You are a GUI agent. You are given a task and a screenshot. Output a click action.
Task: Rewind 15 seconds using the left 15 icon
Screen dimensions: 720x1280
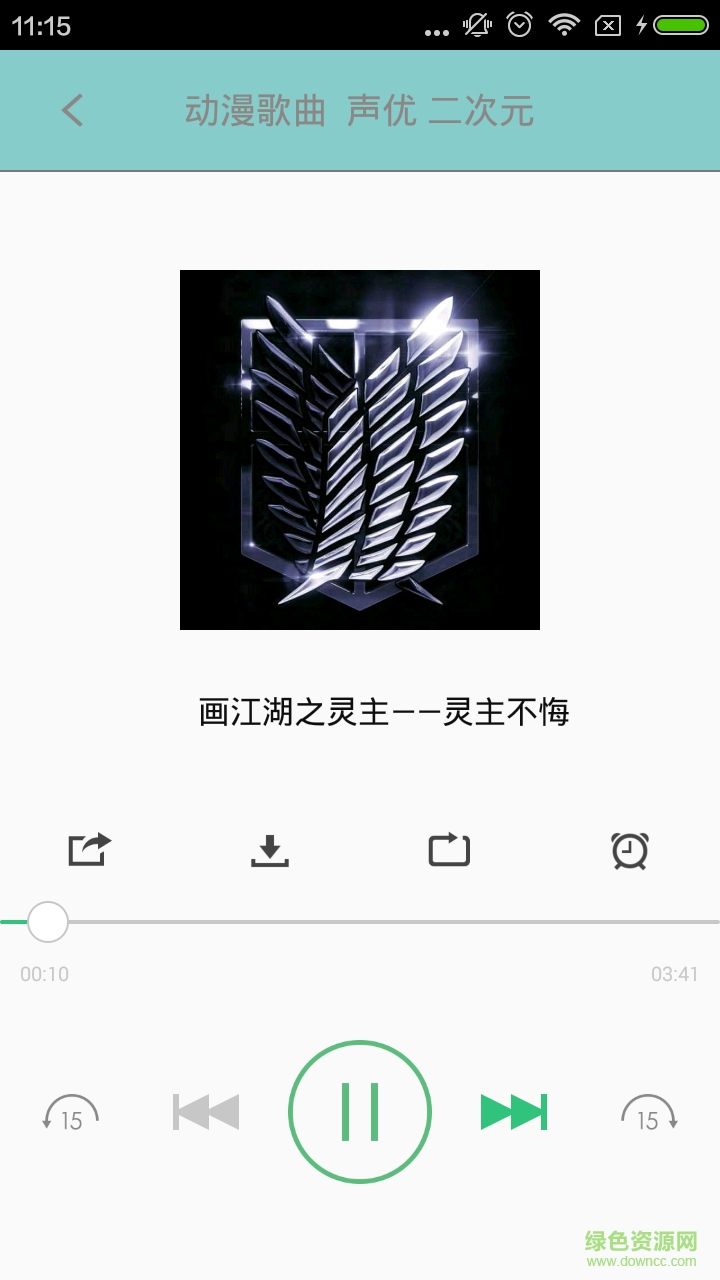tap(70, 1111)
